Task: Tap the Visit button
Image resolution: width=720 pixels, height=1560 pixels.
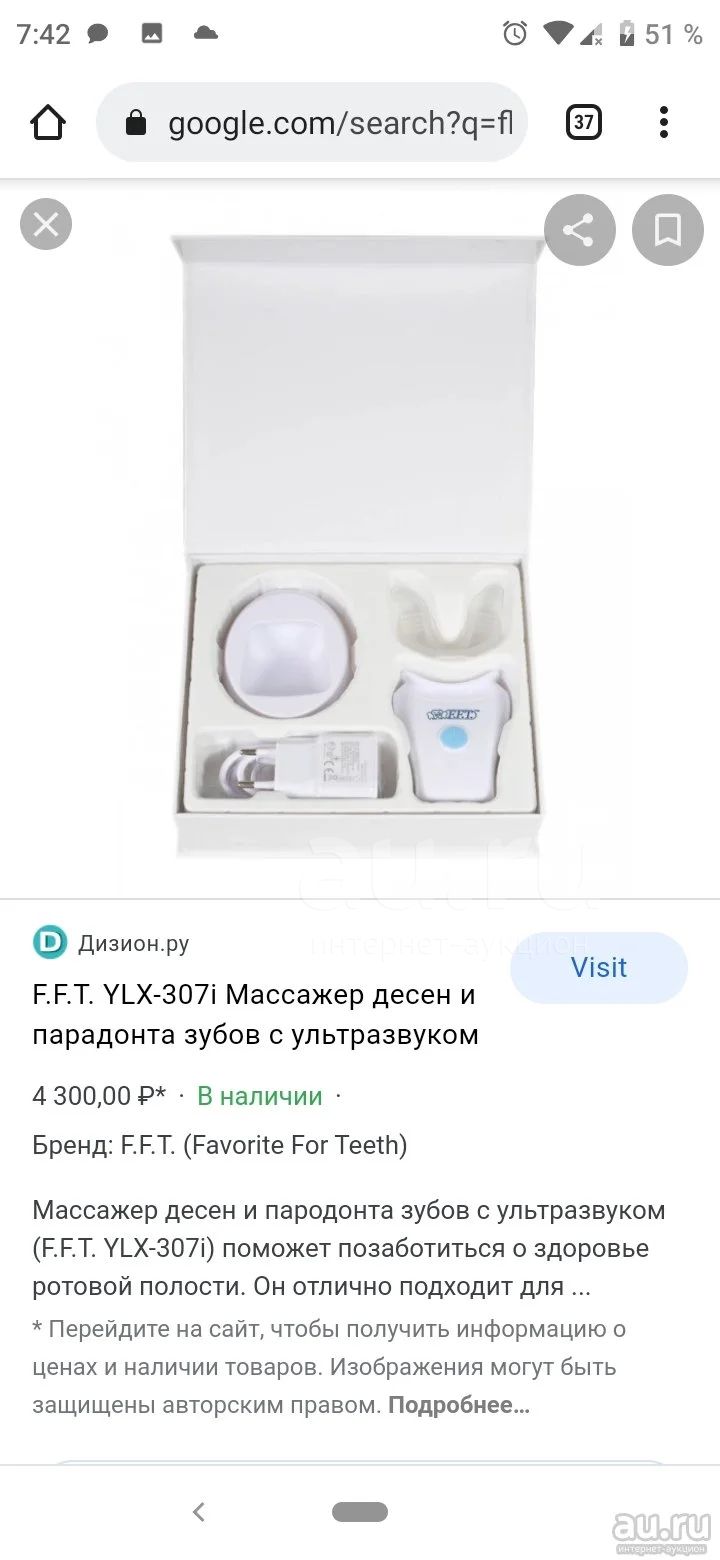Action: pos(599,968)
